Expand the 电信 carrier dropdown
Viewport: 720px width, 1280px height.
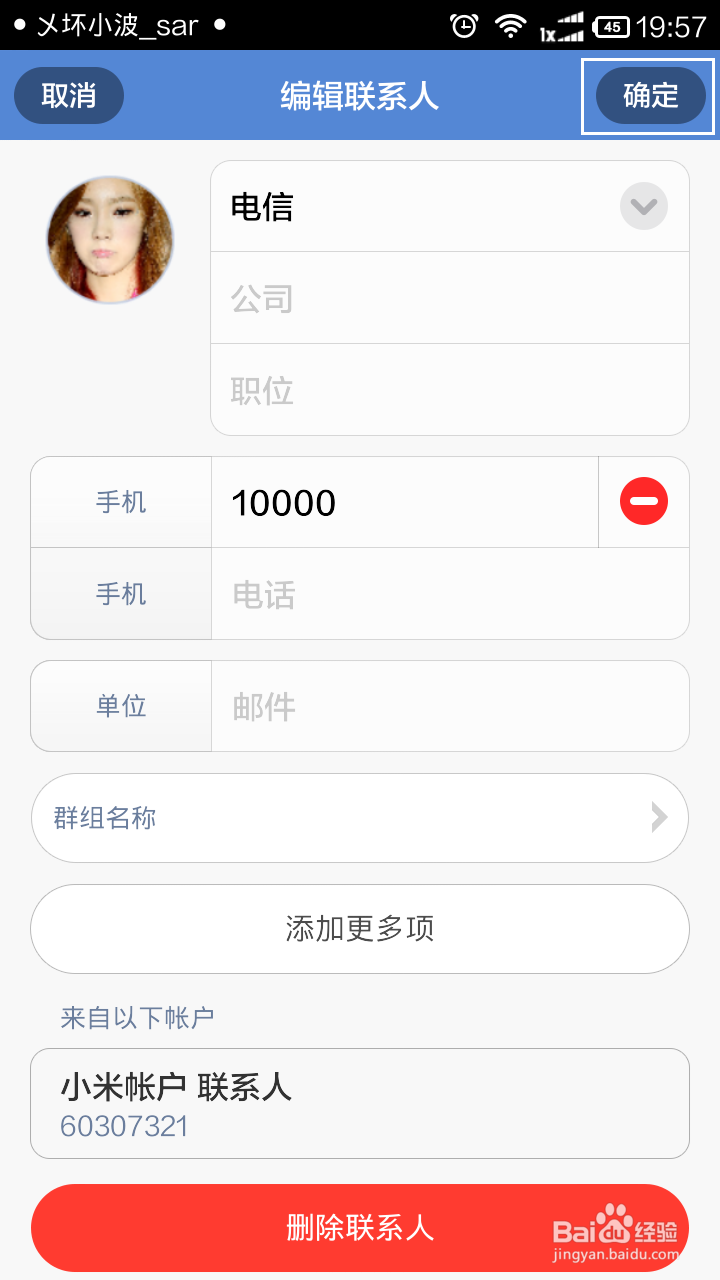point(643,206)
